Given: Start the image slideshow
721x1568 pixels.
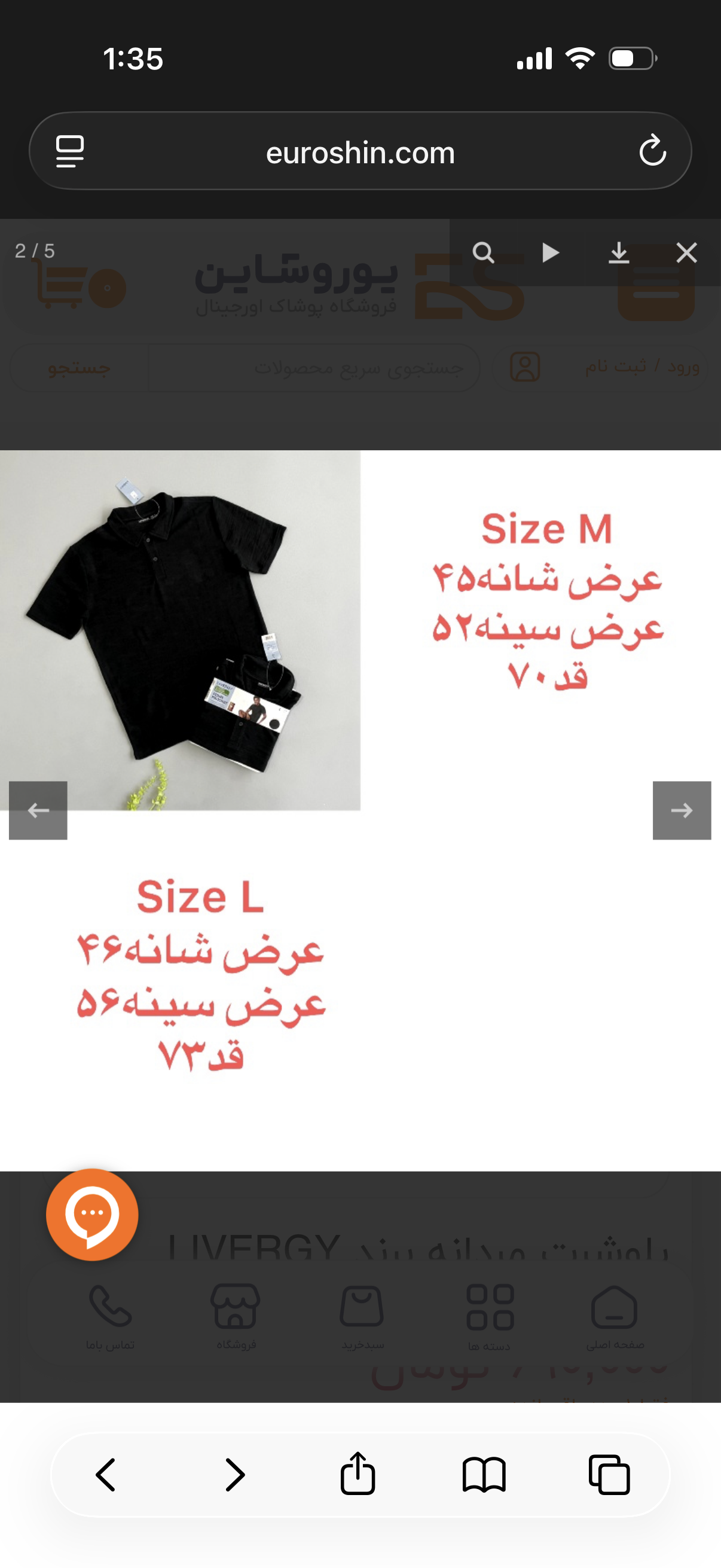Looking at the screenshot, I should pos(550,252).
